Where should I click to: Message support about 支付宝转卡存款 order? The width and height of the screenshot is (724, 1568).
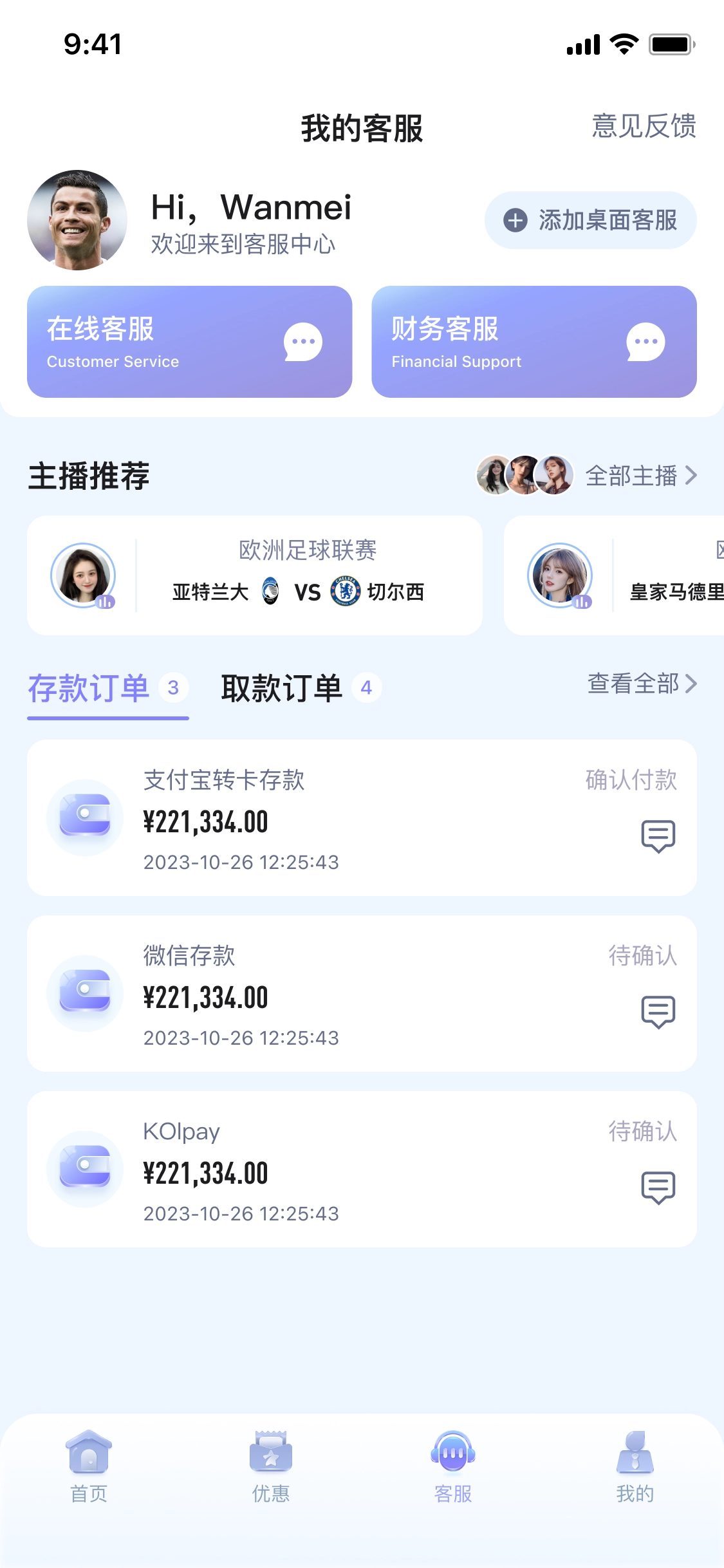[658, 836]
